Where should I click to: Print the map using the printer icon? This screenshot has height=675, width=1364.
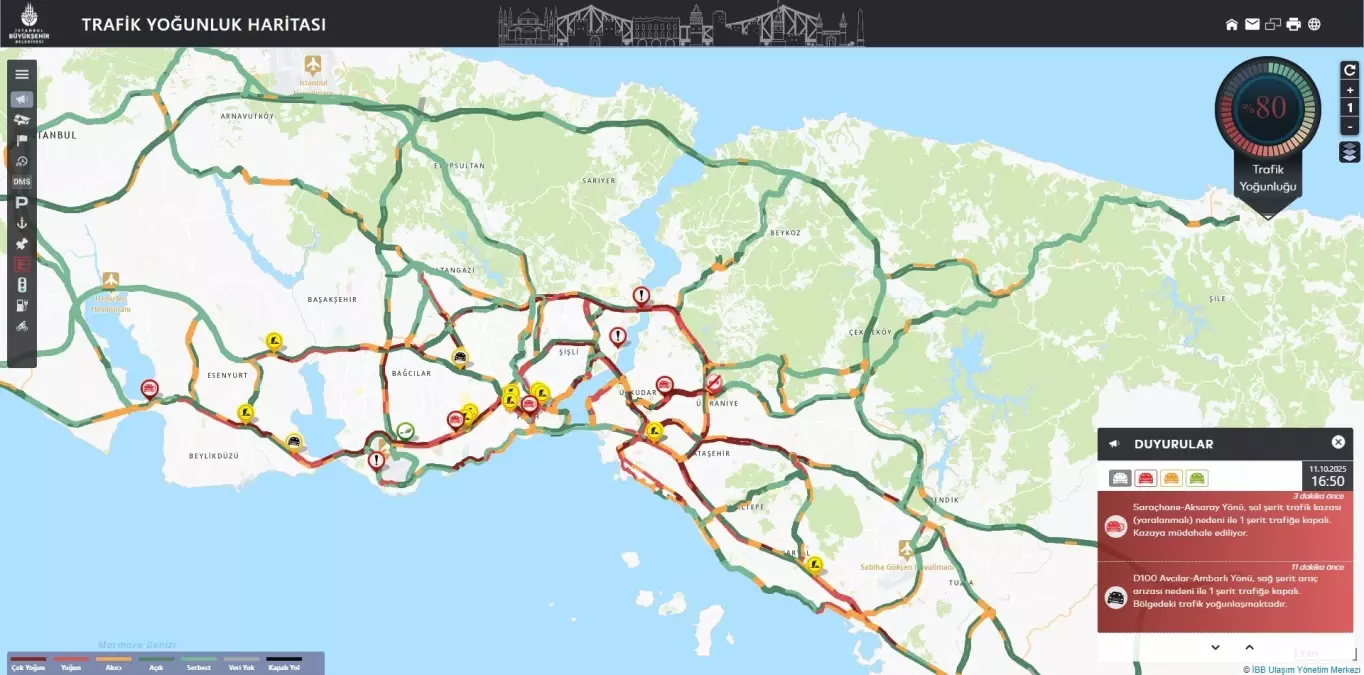point(1293,25)
